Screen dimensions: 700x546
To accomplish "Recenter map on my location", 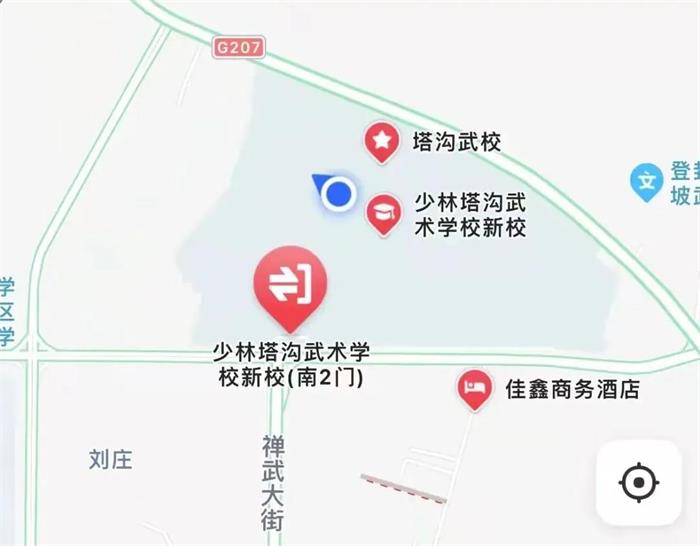I will [x=638, y=484].
